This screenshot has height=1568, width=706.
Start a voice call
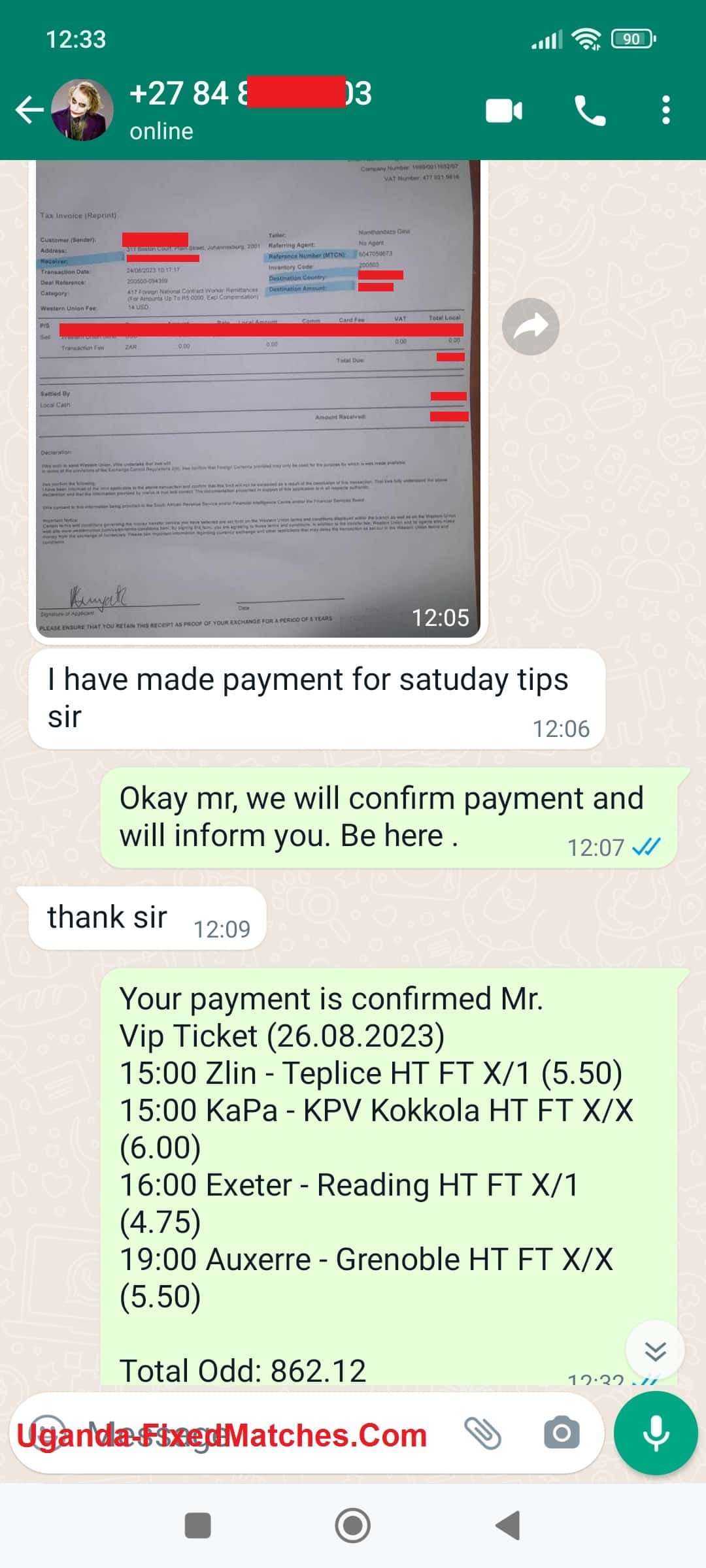pyautogui.click(x=590, y=110)
